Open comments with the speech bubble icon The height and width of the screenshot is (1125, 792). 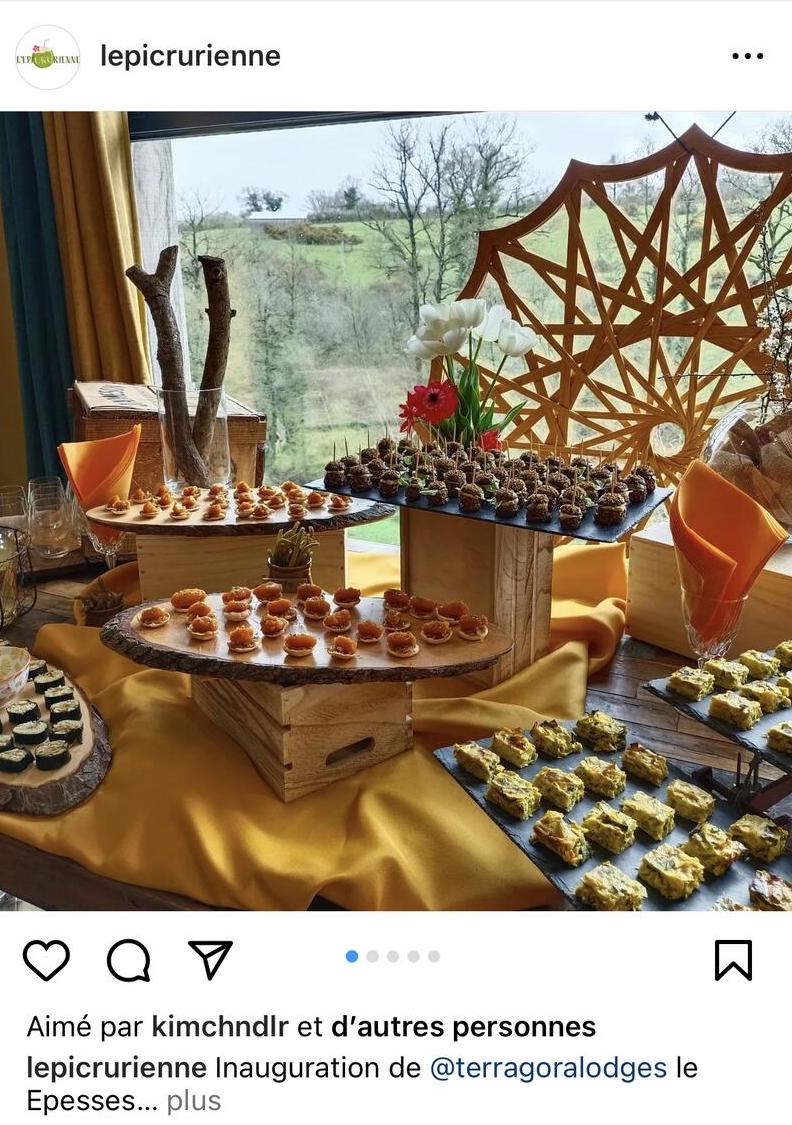tap(128, 960)
